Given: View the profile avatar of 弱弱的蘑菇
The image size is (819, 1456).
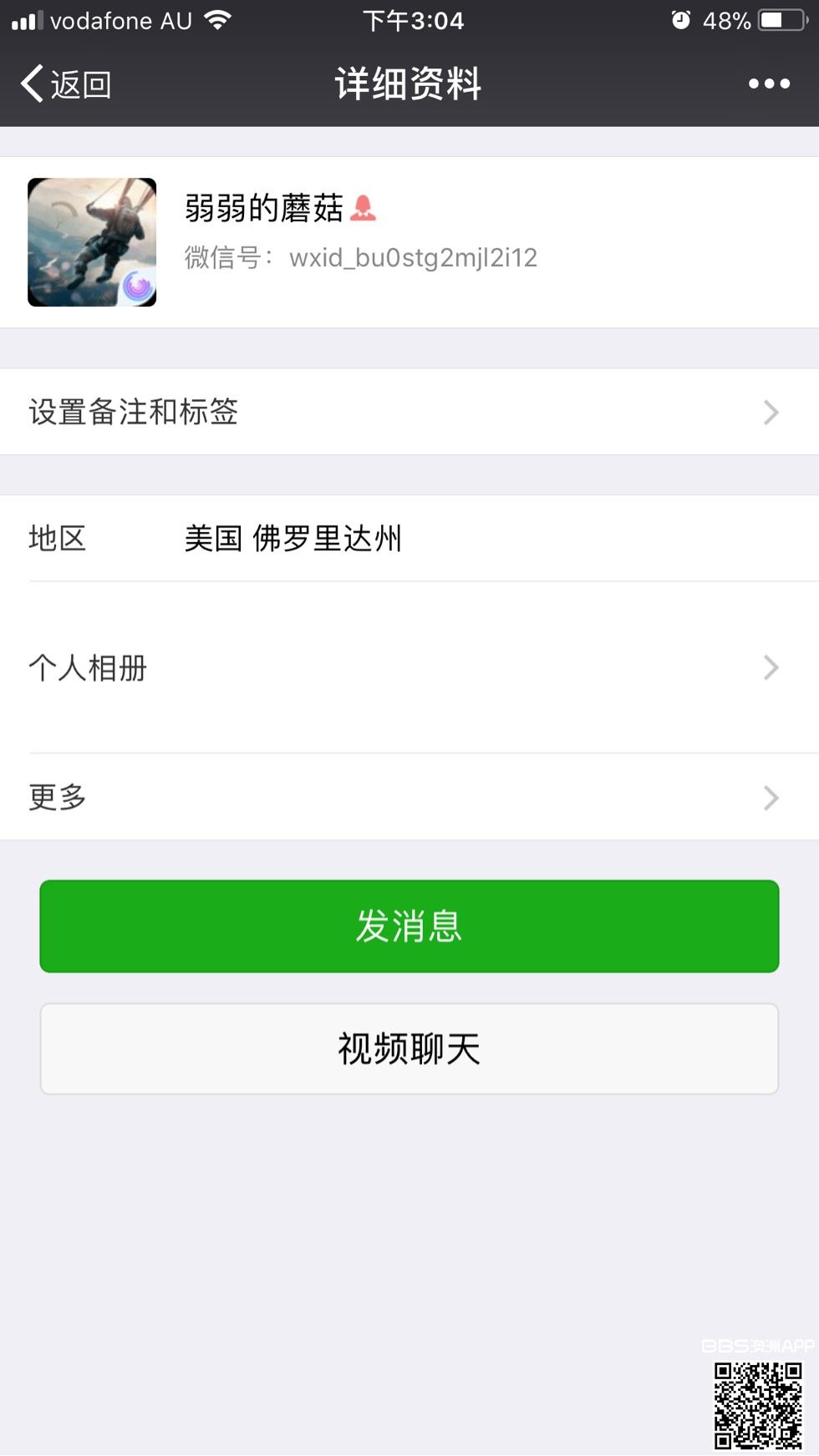Looking at the screenshot, I should pos(92,242).
